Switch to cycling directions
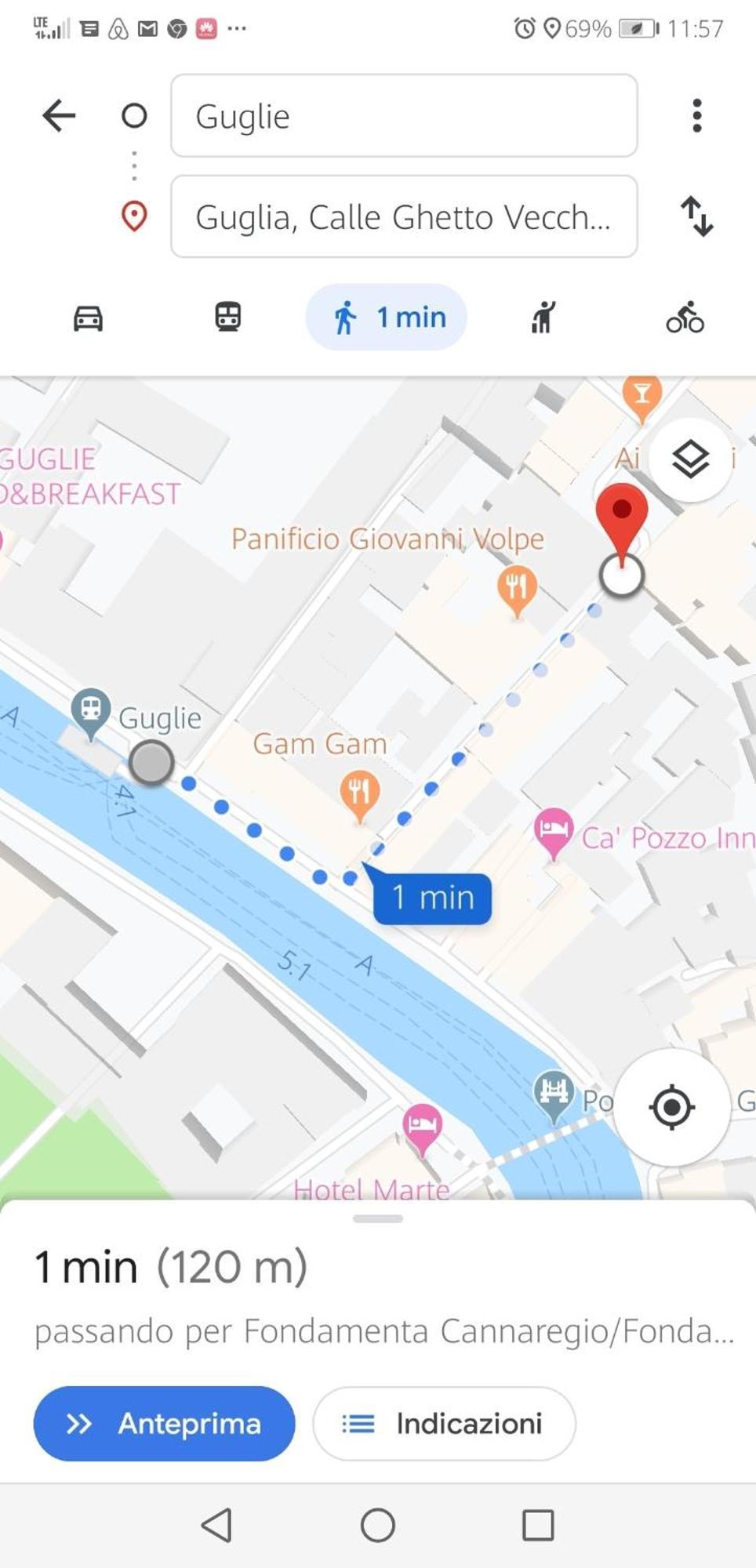Image resolution: width=756 pixels, height=1568 pixels. tap(685, 318)
